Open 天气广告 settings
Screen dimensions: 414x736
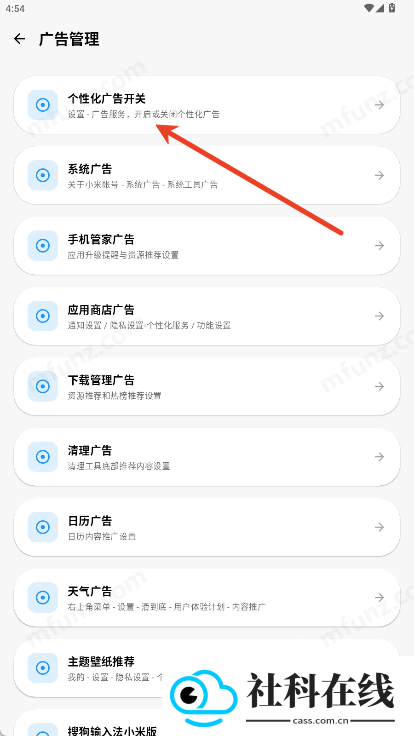tap(207, 598)
